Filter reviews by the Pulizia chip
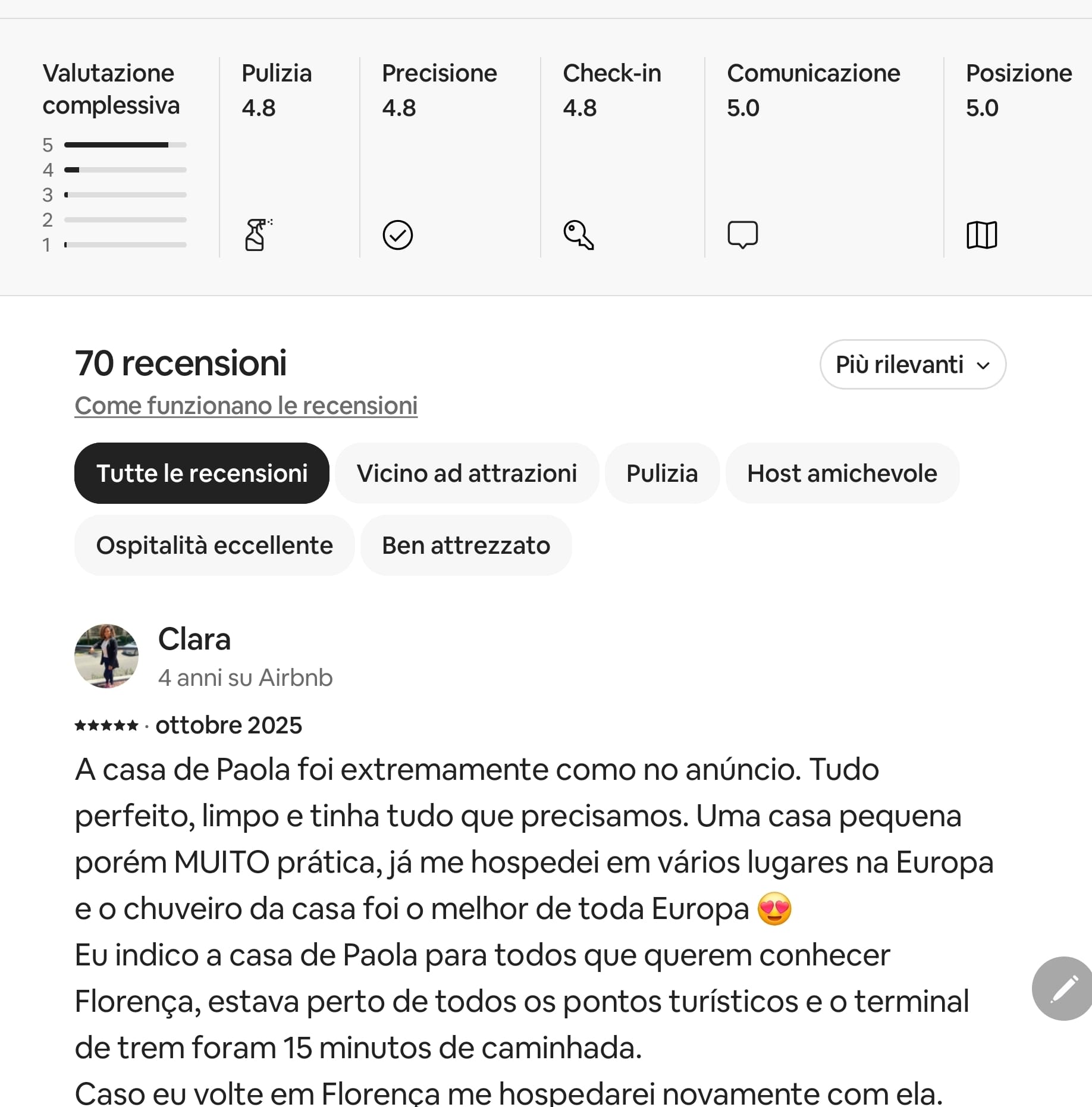Image resolution: width=1092 pixels, height=1107 pixels. (x=661, y=473)
